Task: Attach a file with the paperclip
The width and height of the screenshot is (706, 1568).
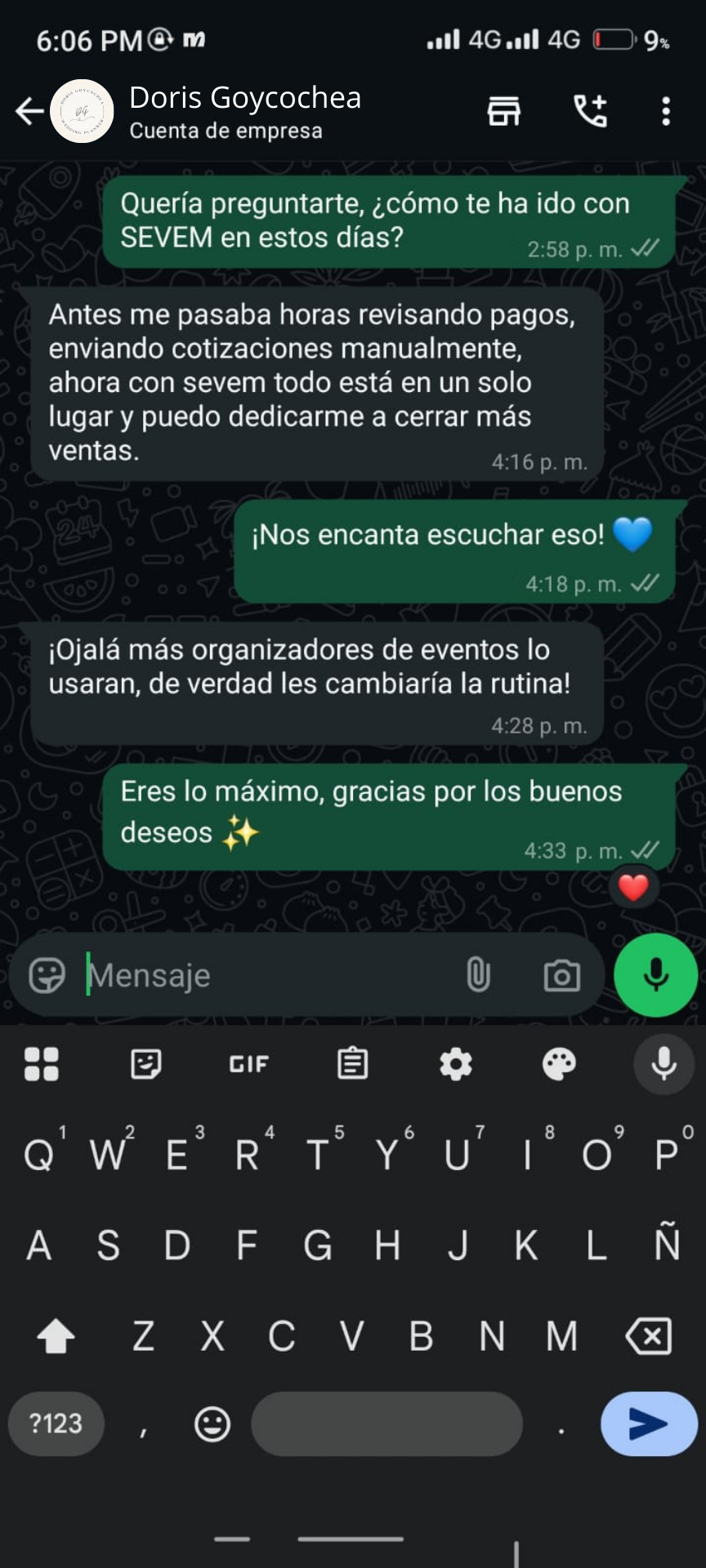Action: point(478,975)
